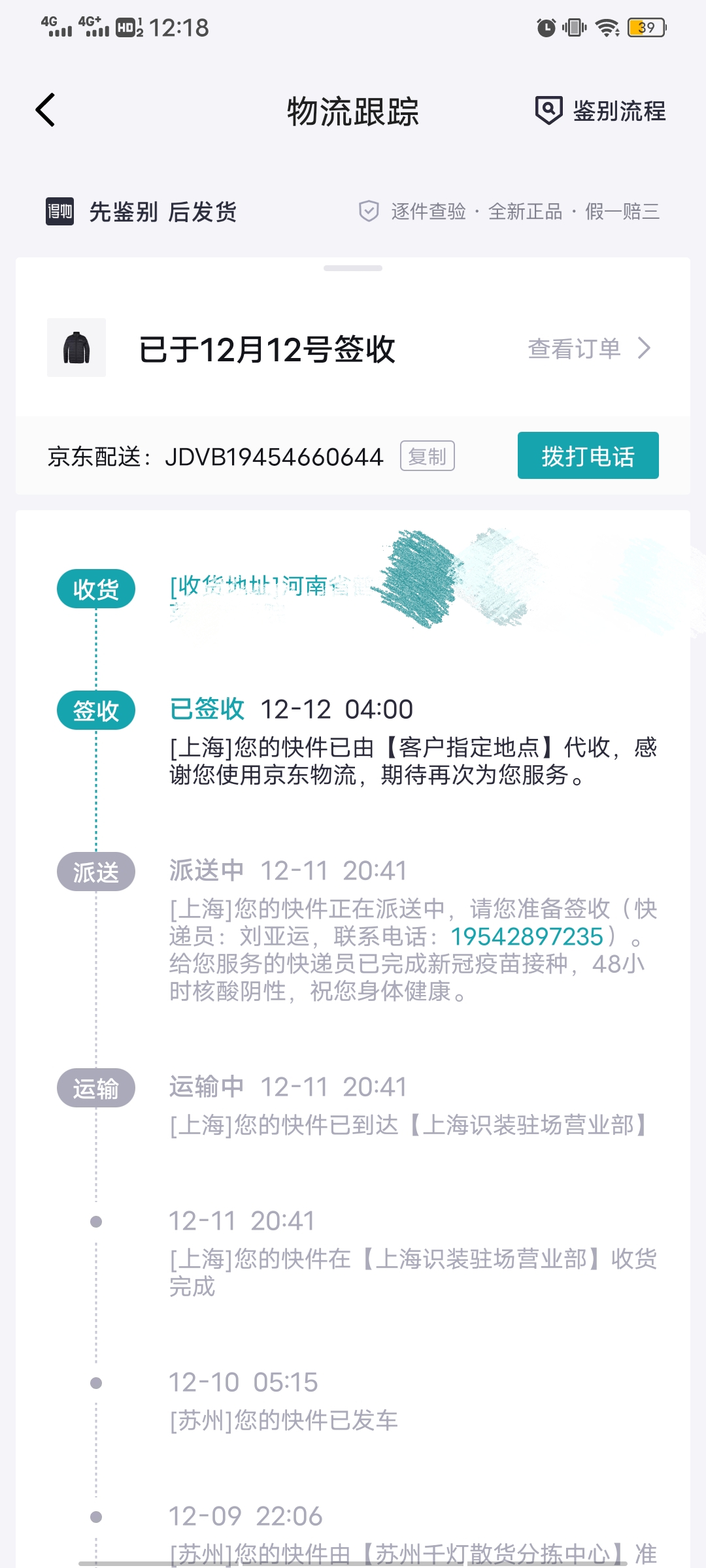Screen dimensions: 706x1568
Task: Tap 拨打电话 to call the courier
Action: pyautogui.click(x=588, y=455)
